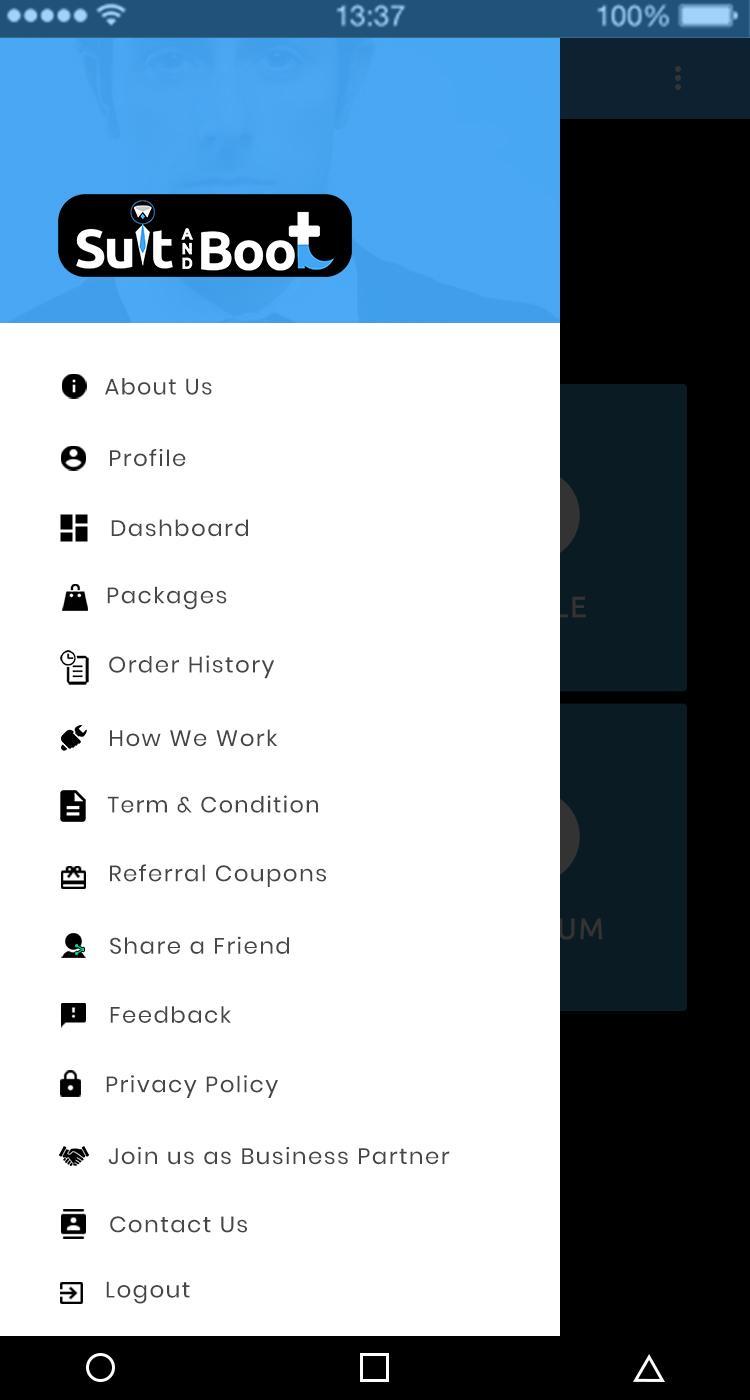Select How We Work
This screenshot has width=750, height=1400.
tap(192, 738)
